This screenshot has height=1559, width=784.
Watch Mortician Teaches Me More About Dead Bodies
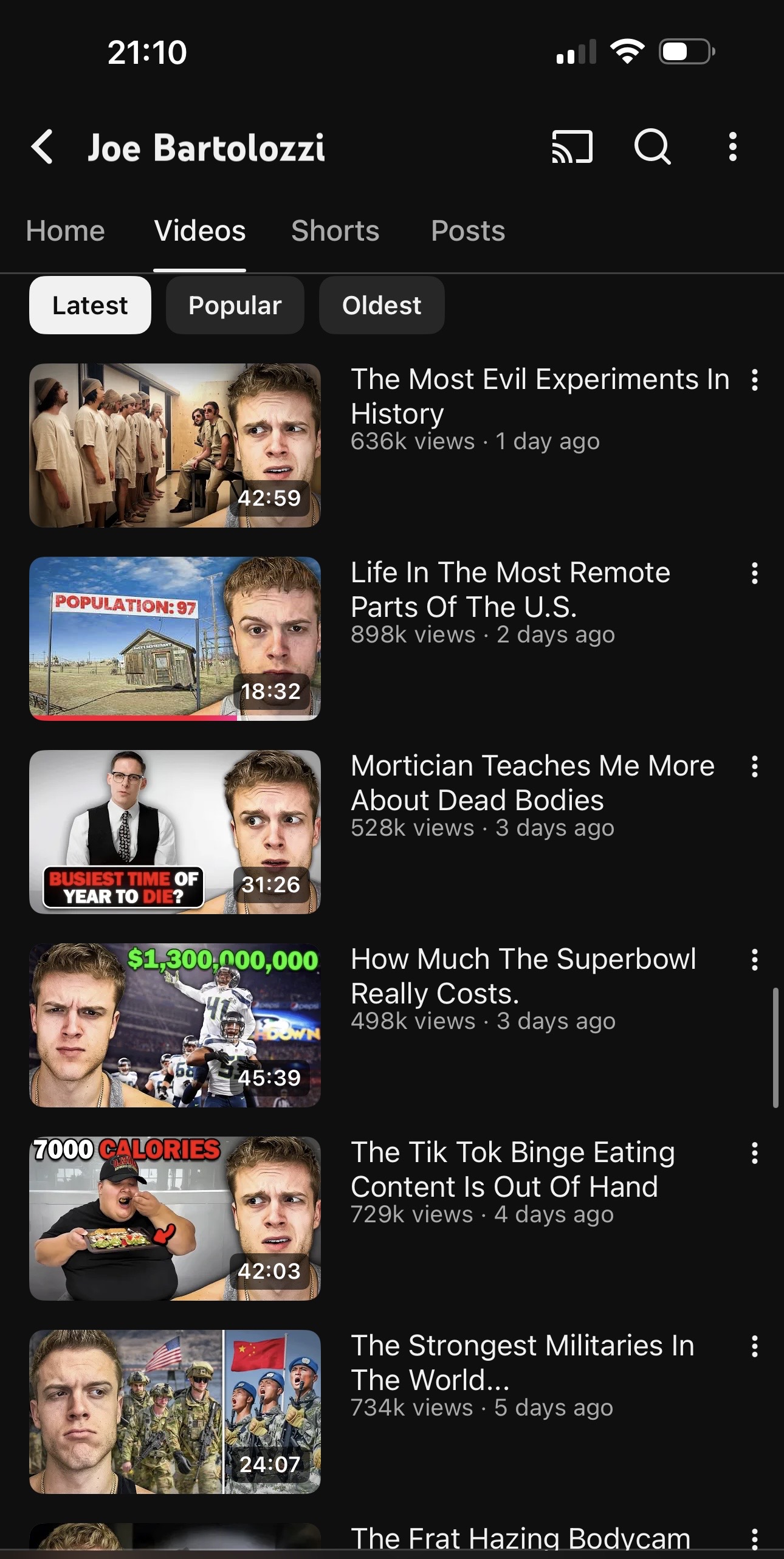tap(175, 831)
